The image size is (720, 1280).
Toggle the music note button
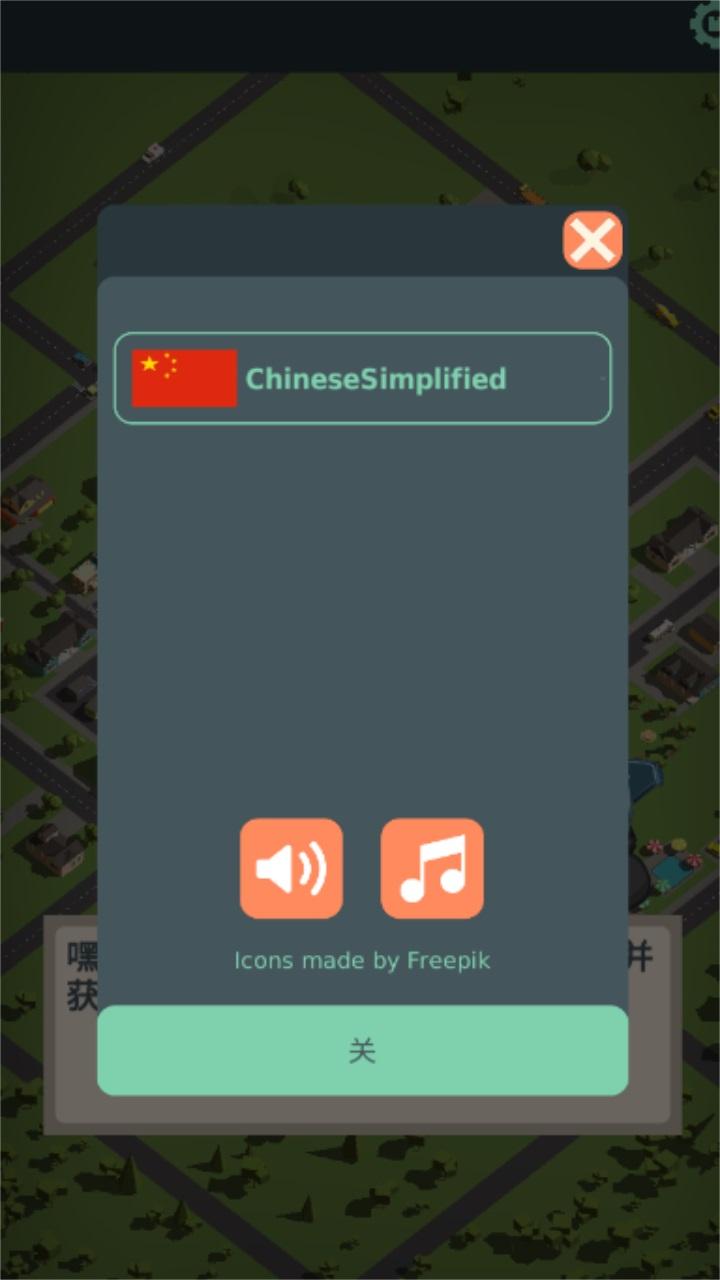[432, 868]
